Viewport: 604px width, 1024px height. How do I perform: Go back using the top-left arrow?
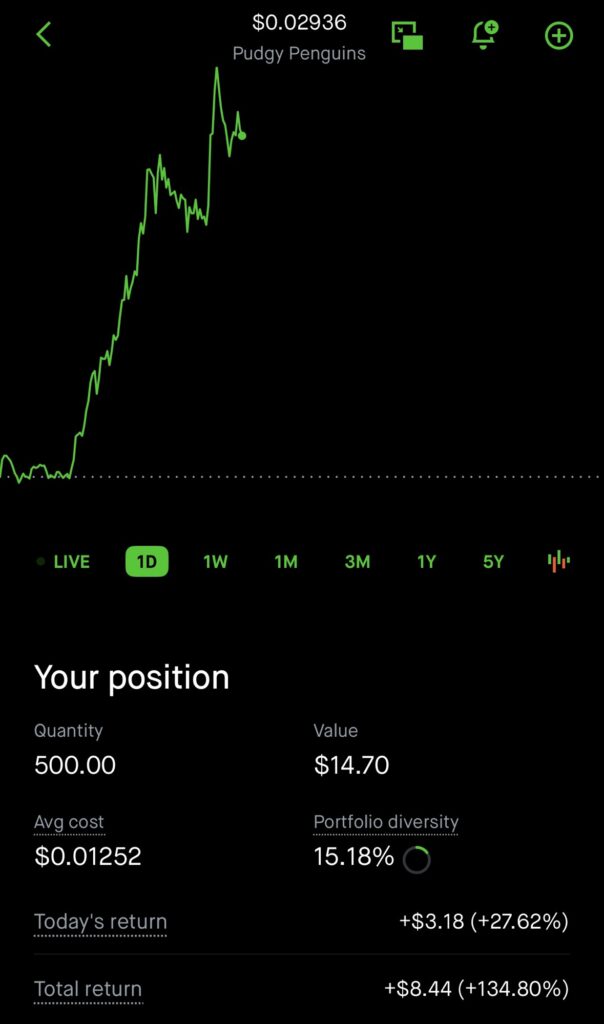coord(44,35)
